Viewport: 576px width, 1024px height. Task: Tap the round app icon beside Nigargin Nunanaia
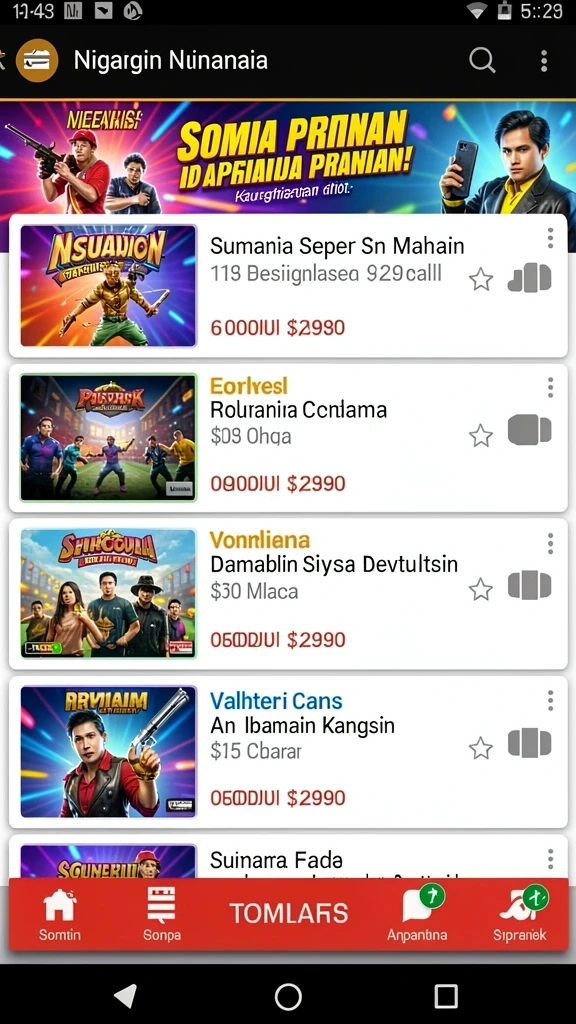[x=37, y=61]
